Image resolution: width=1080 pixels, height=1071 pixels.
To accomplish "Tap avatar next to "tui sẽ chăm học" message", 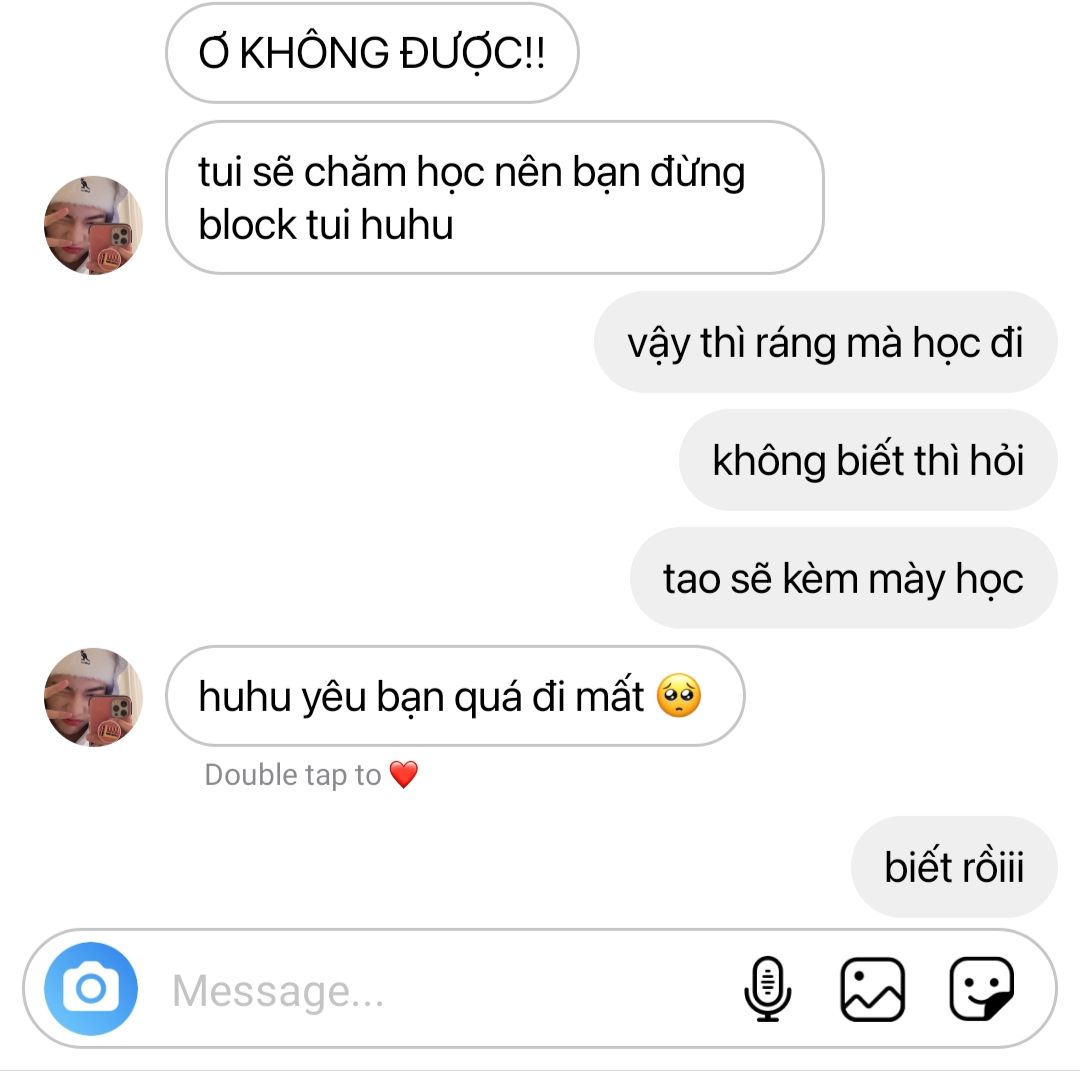I will point(93,225).
